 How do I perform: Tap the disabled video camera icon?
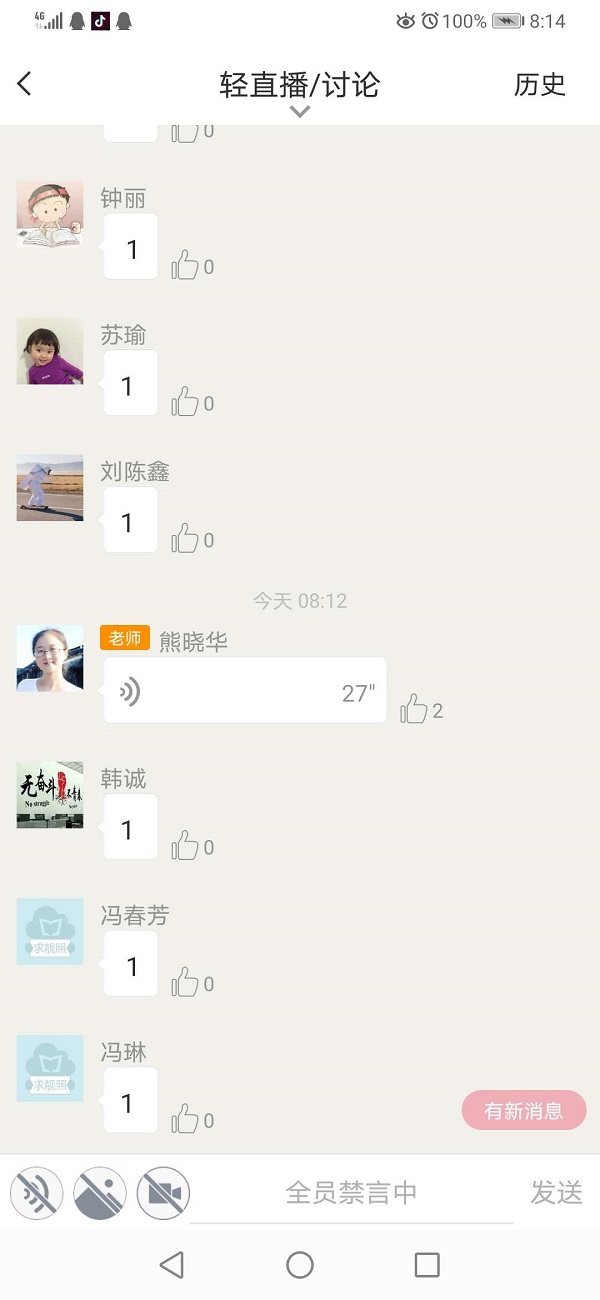[163, 1193]
